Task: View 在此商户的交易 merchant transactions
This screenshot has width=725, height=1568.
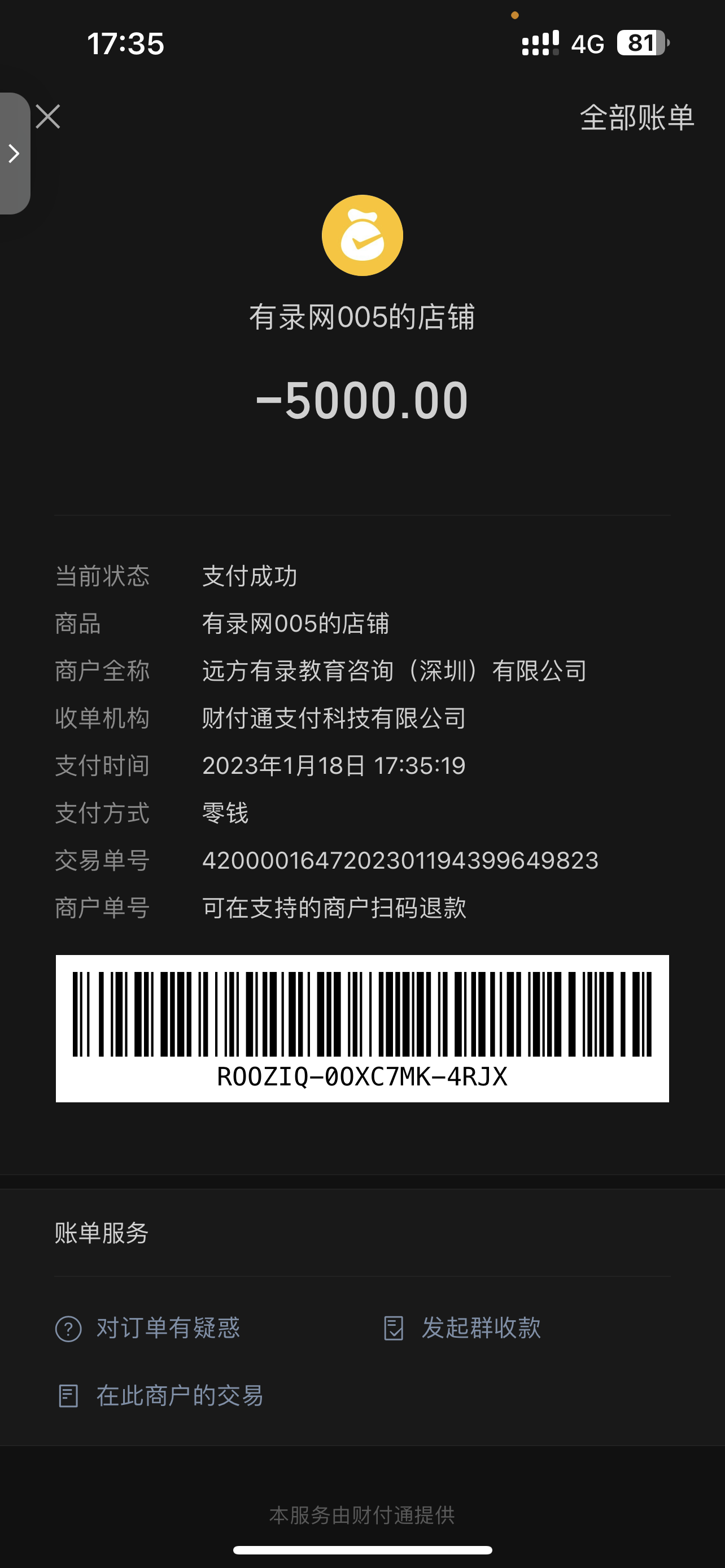Action: [161, 1396]
